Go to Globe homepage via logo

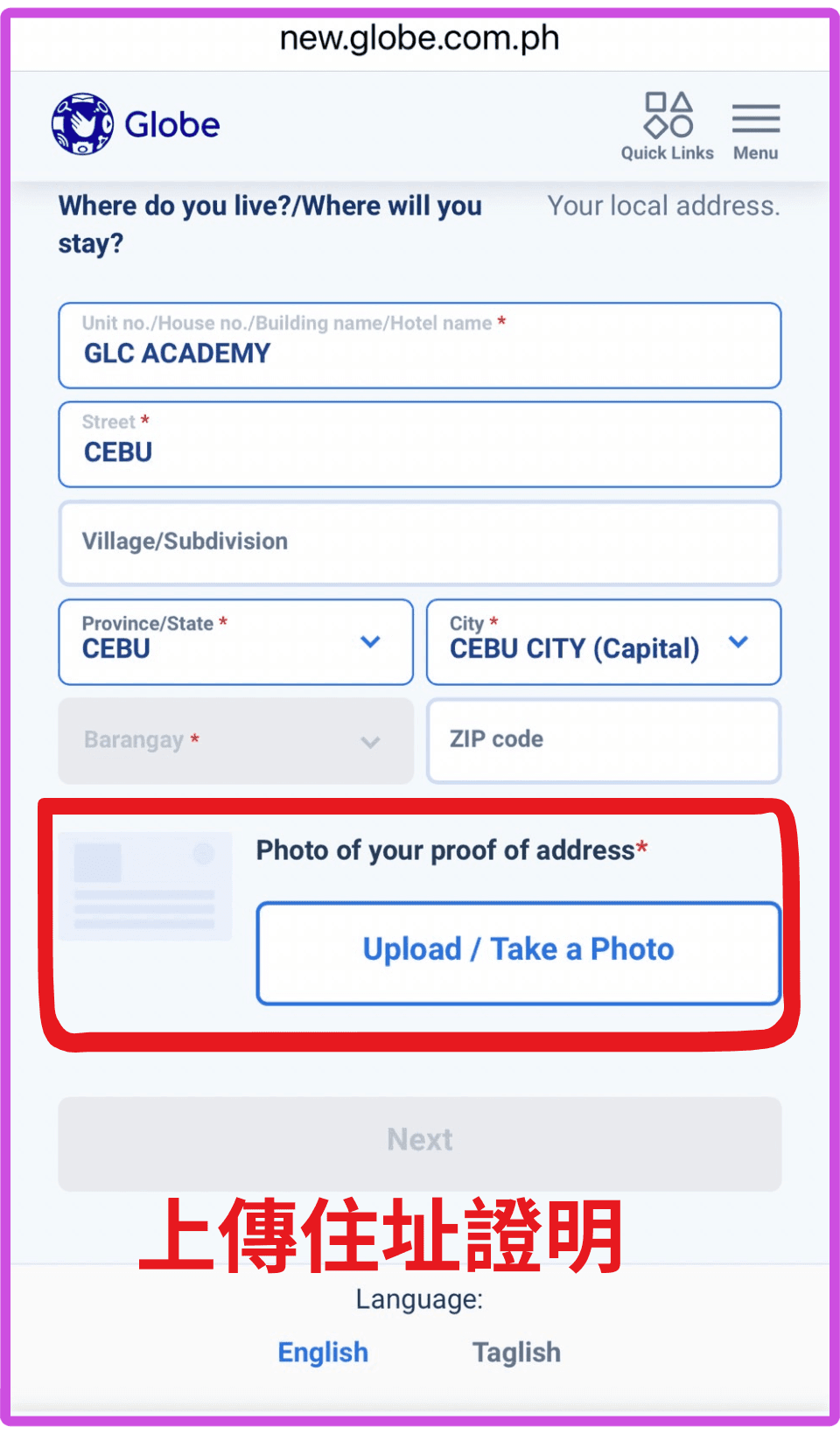[136, 124]
